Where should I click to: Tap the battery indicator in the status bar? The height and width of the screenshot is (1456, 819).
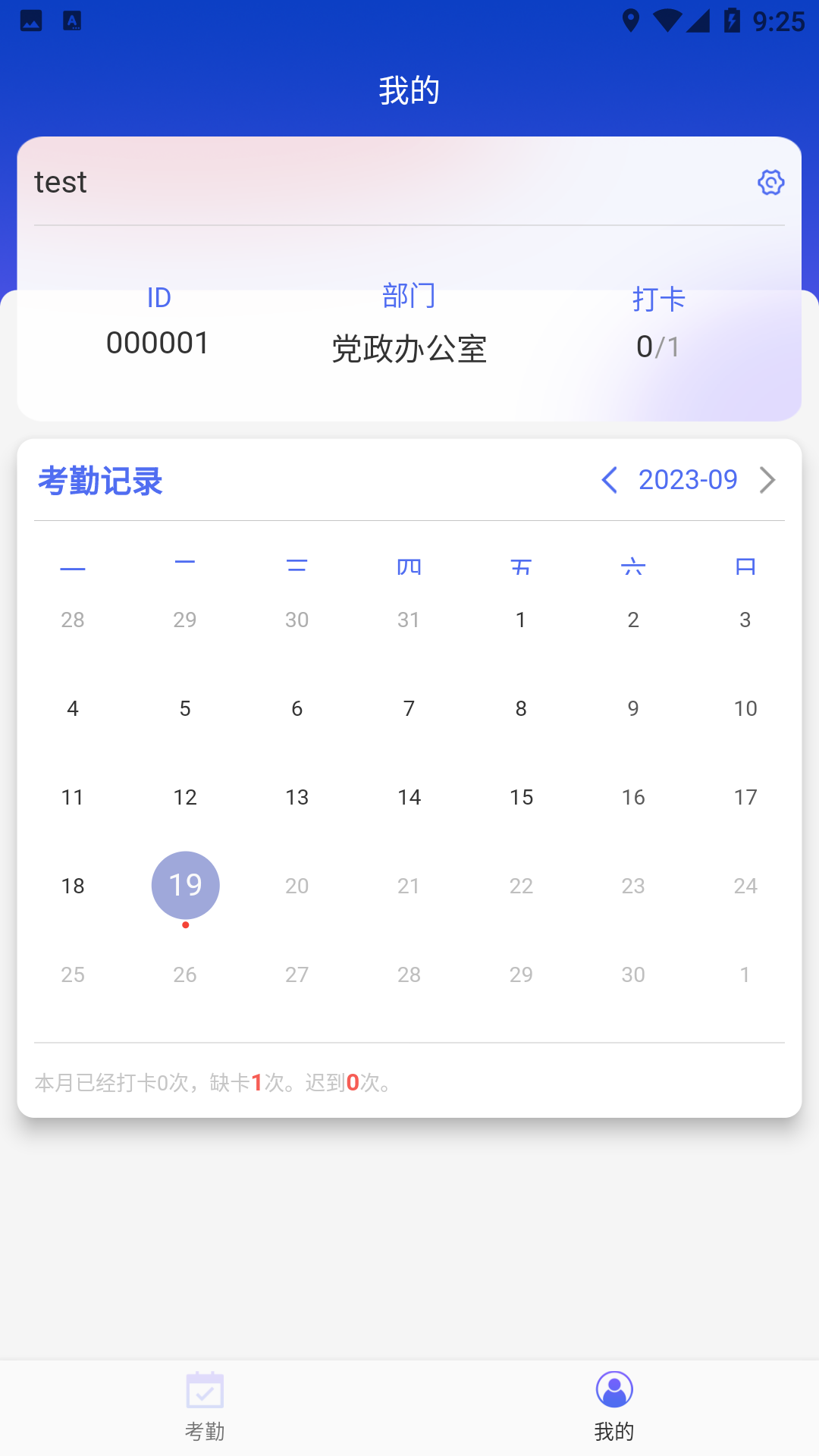pos(729,20)
